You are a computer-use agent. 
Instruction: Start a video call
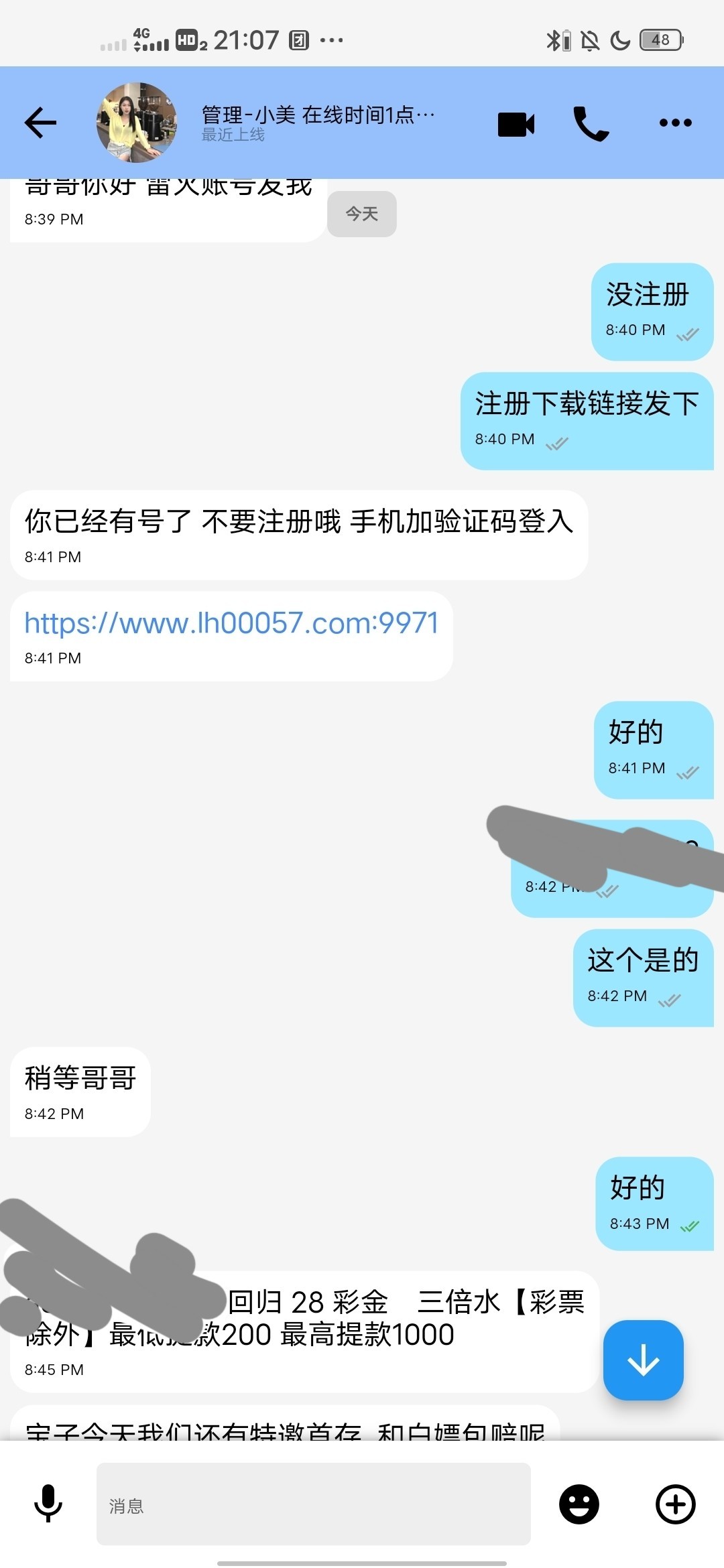pos(516,124)
